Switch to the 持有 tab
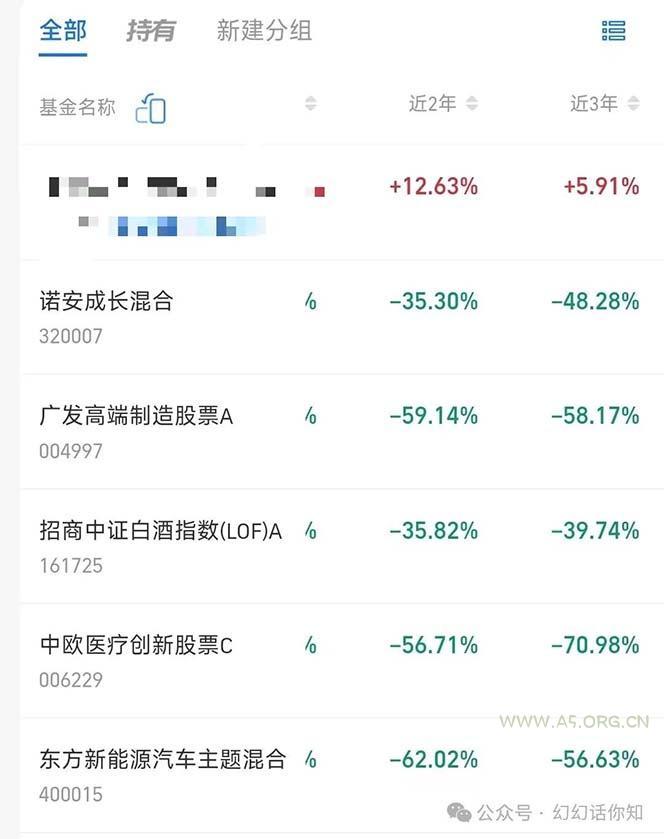The height and width of the screenshot is (839, 664). [x=150, y=31]
